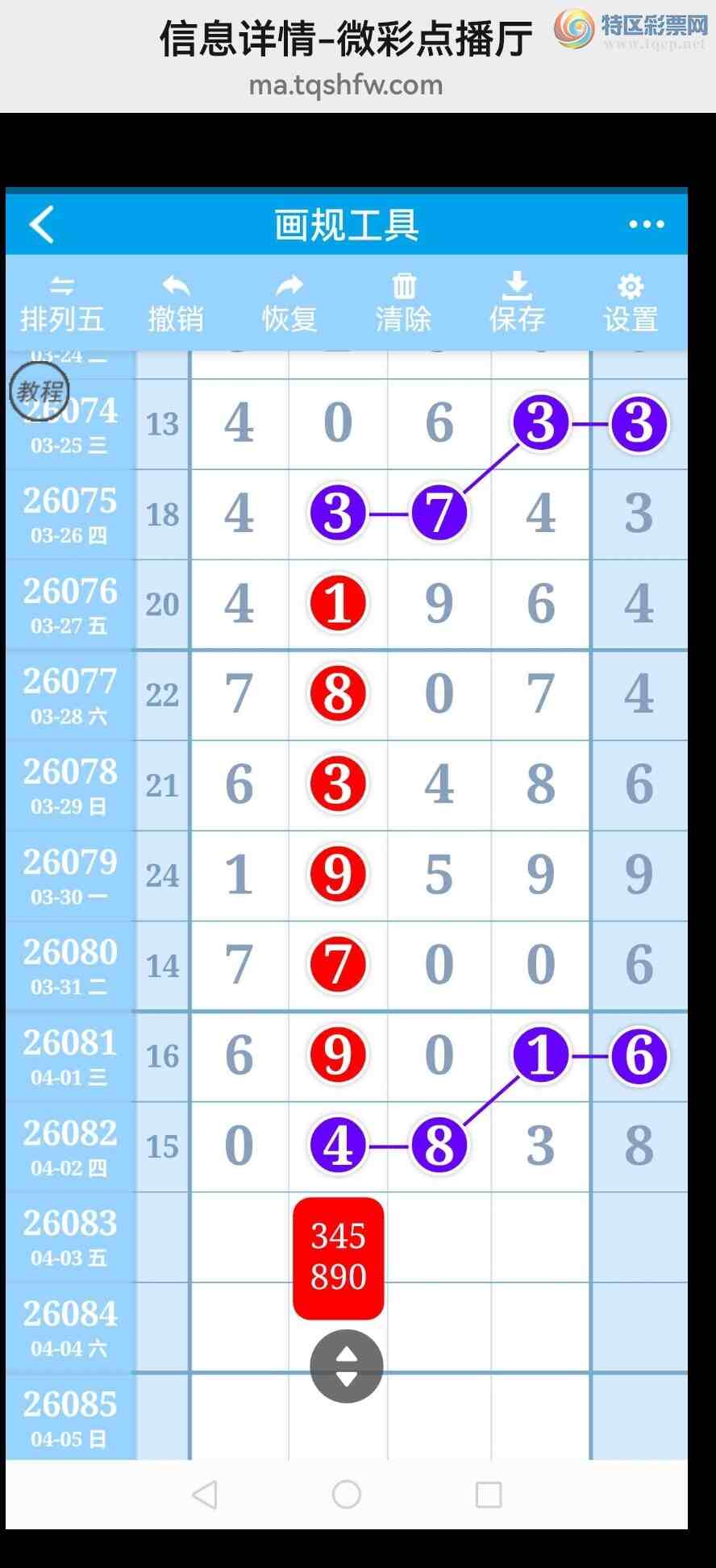716x1568 pixels.
Task: Select the purple 4 in row 26082
Action: pos(338,1146)
